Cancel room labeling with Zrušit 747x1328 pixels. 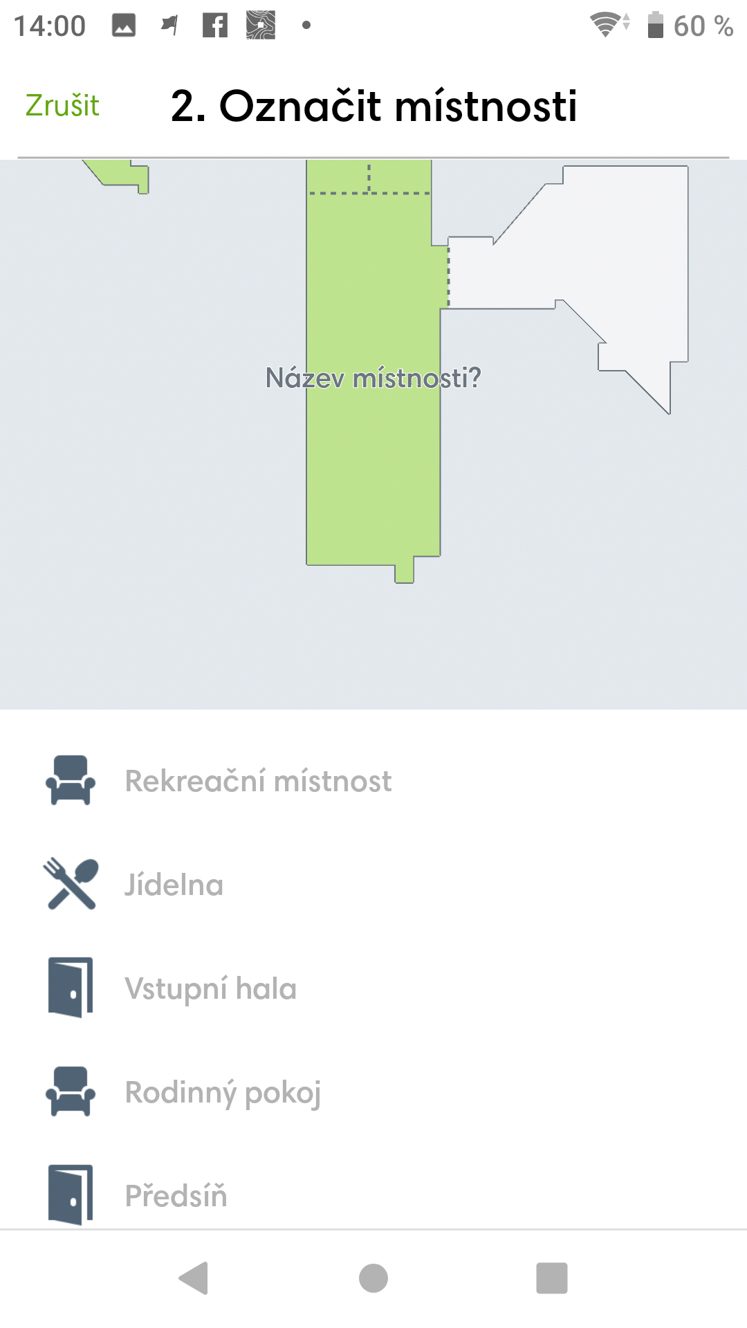(x=62, y=105)
